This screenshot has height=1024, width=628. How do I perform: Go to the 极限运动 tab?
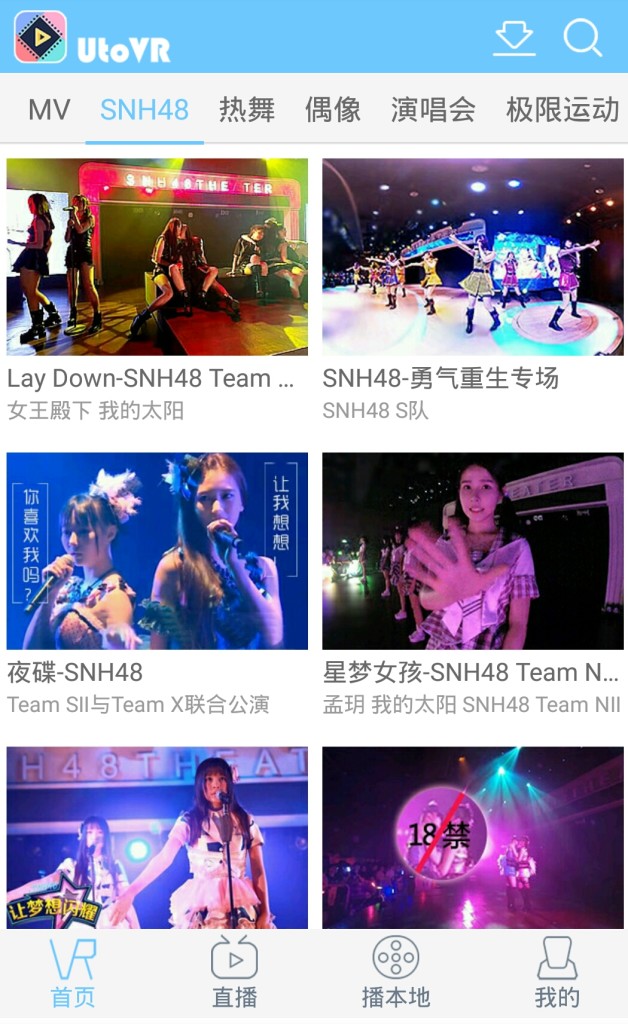(x=563, y=110)
